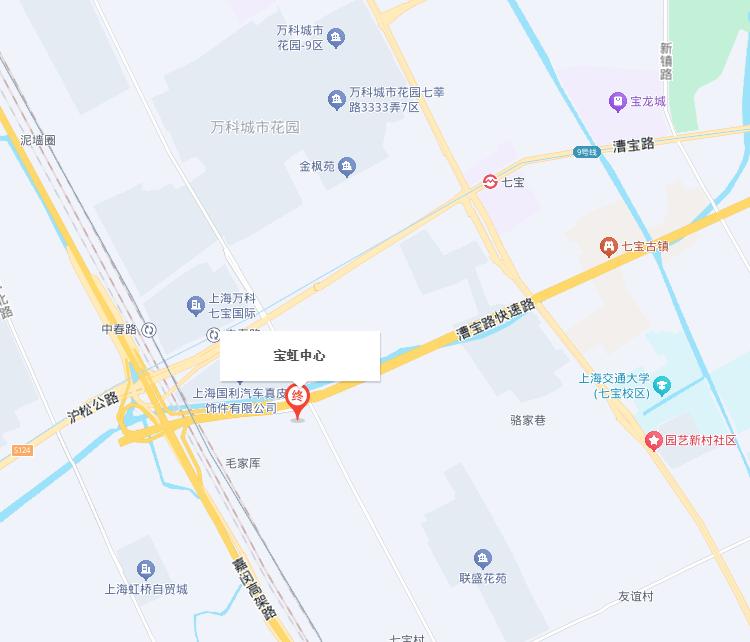Open the 宝虹中心 info bubble

click(300, 356)
